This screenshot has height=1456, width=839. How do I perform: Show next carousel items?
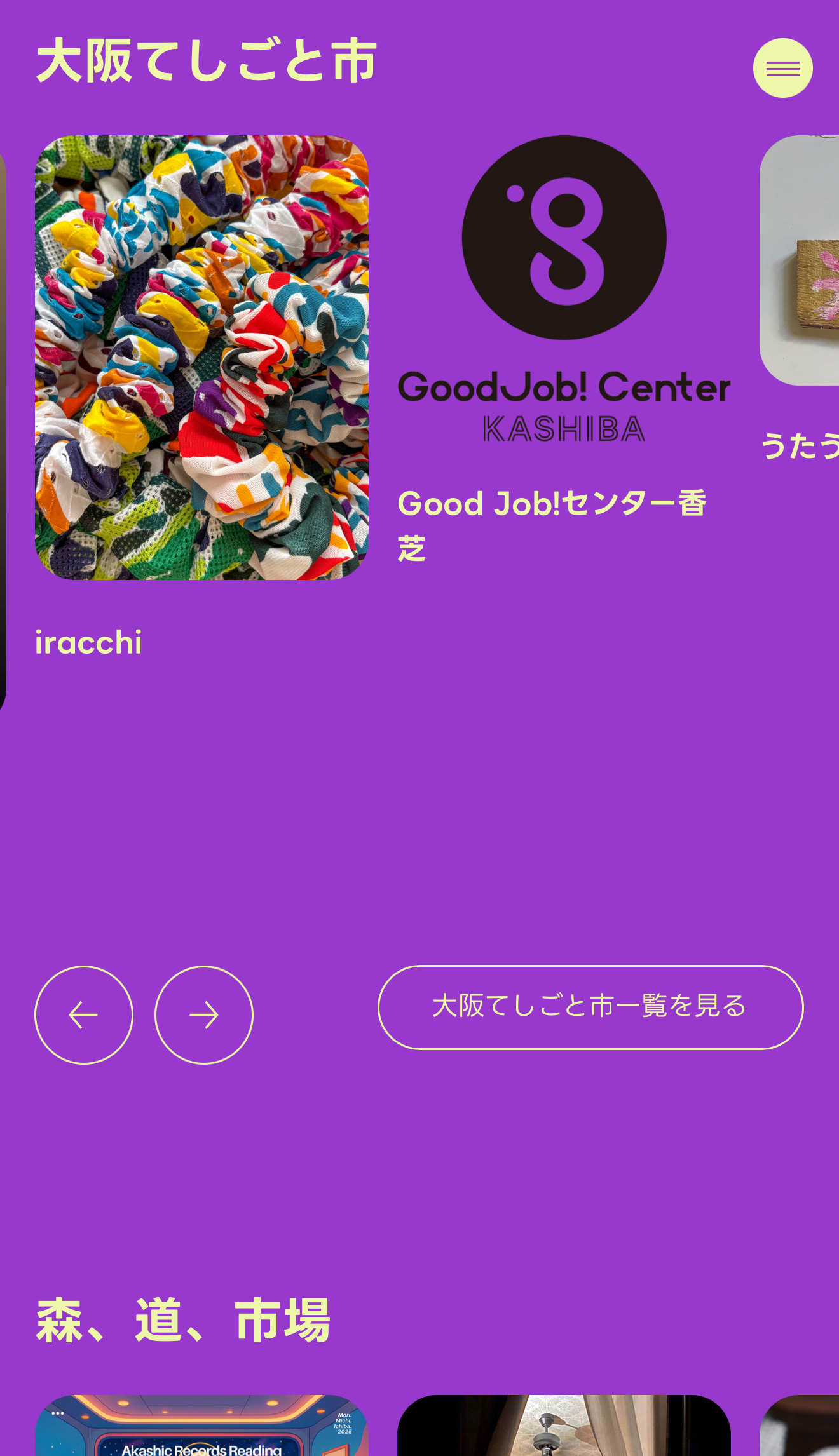point(204,1014)
